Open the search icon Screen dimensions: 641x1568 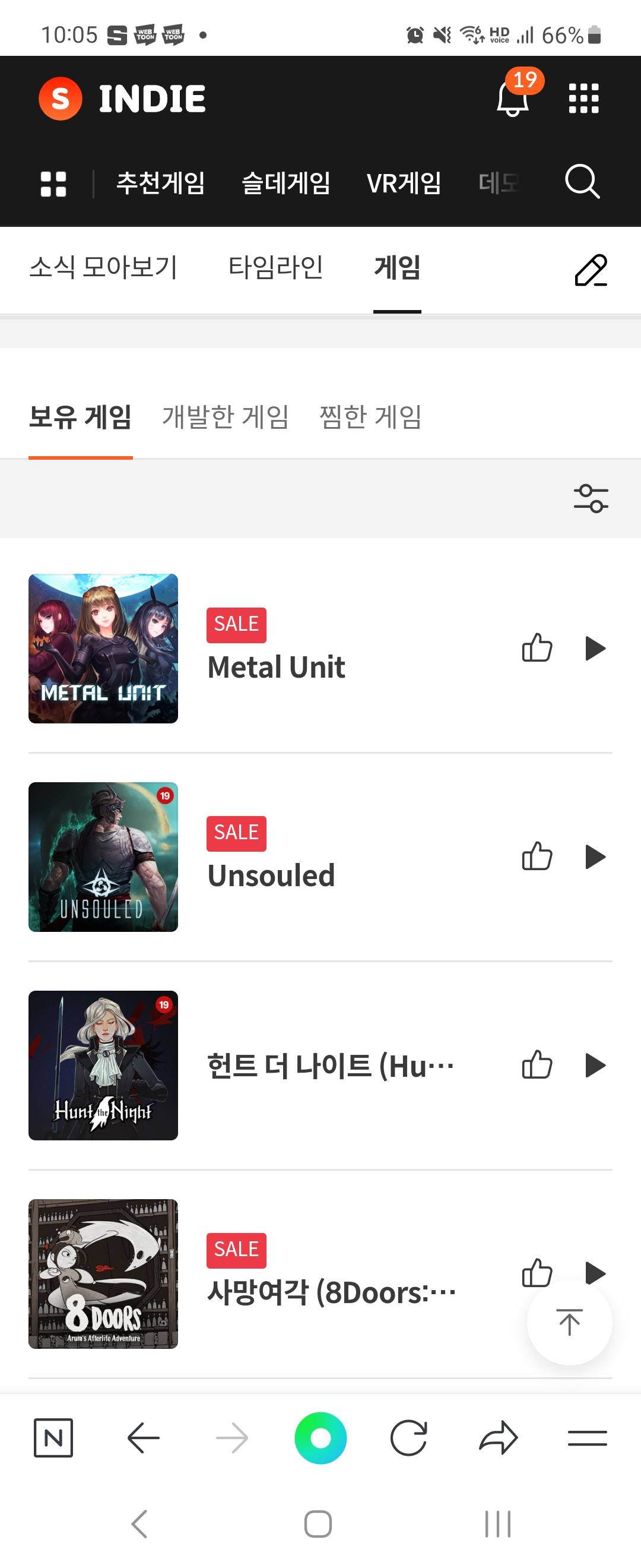(x=582, y=181)
